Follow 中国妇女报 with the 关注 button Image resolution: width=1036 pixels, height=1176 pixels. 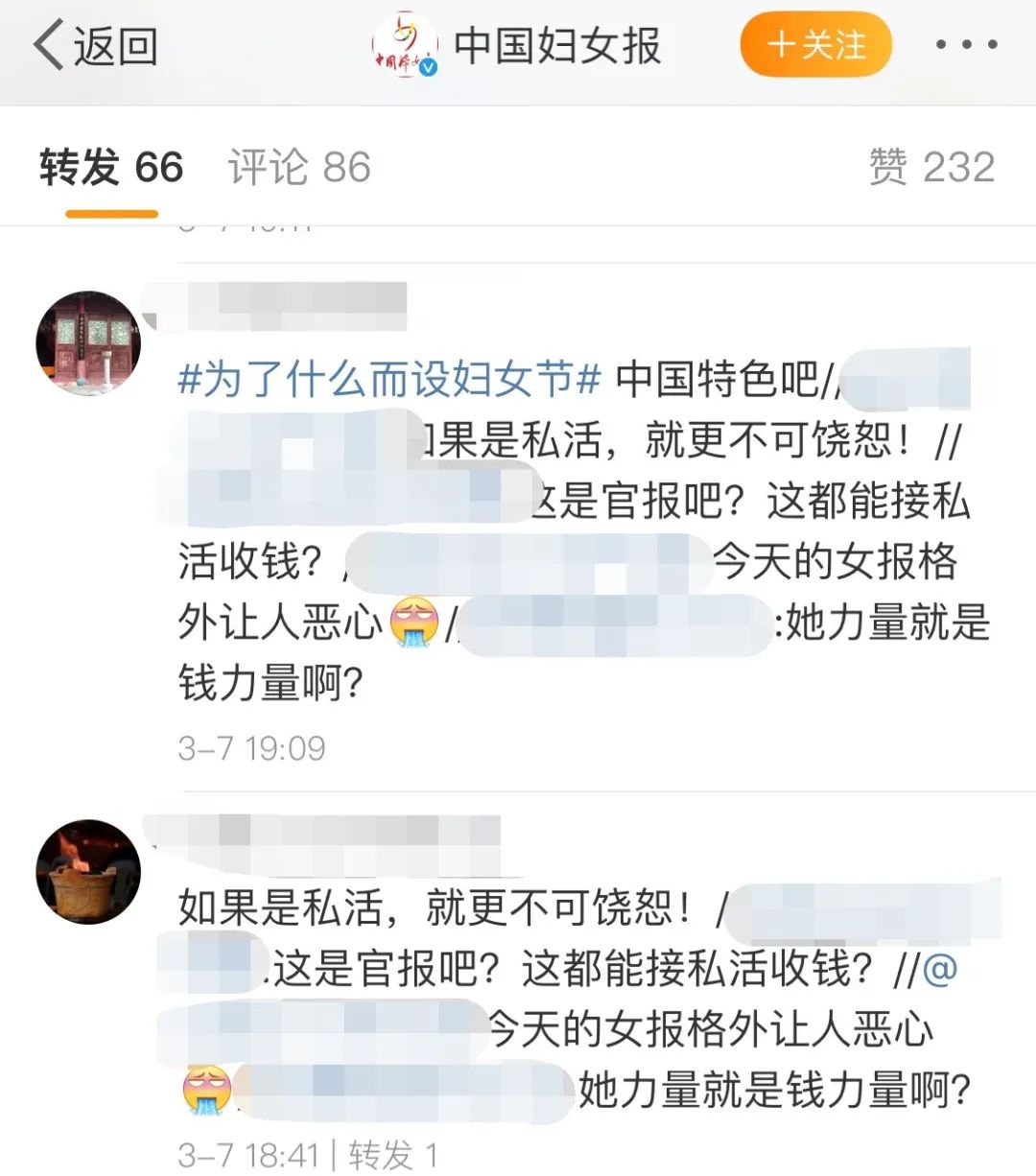pyautogui.click(x=816, y=45)
